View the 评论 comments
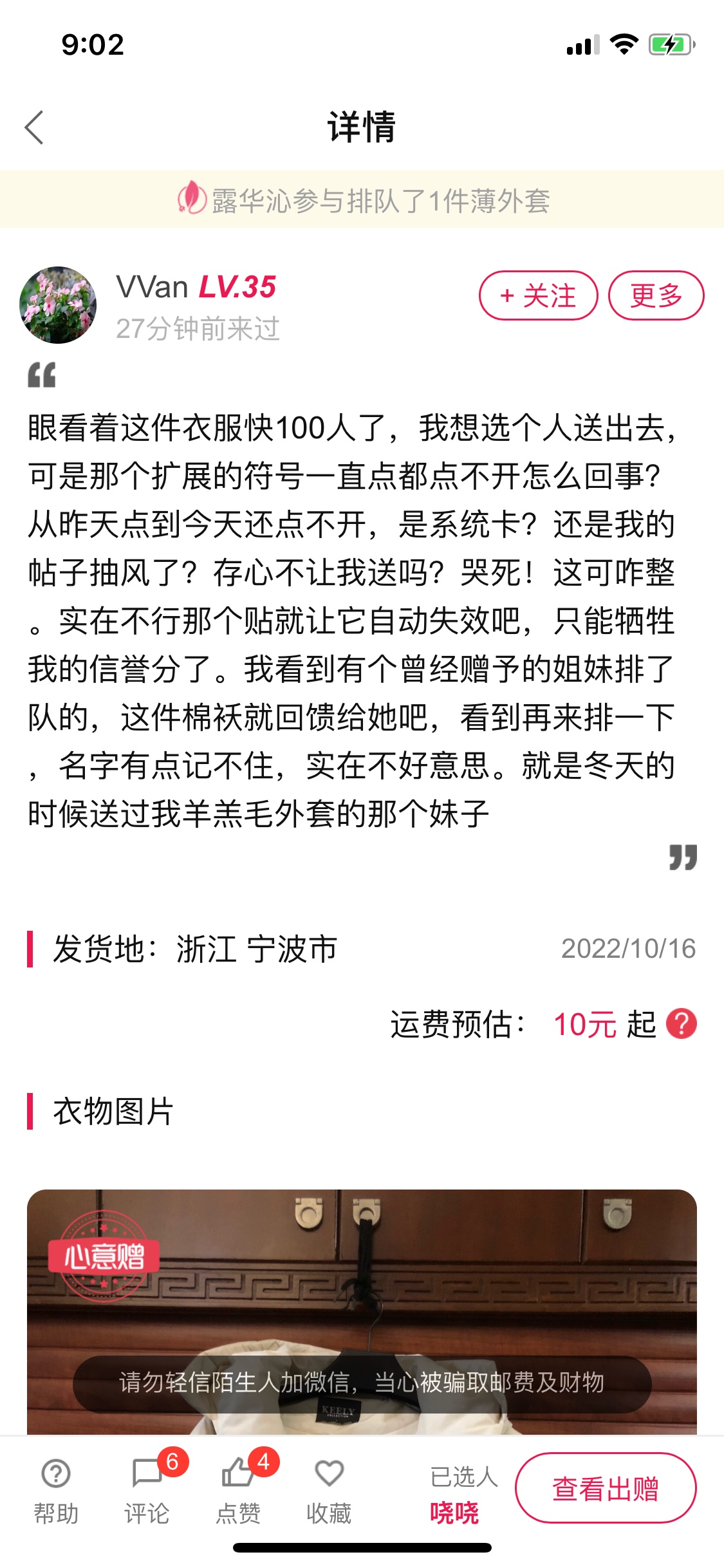Screen dimensions: 724x1568 (147, 1488)
